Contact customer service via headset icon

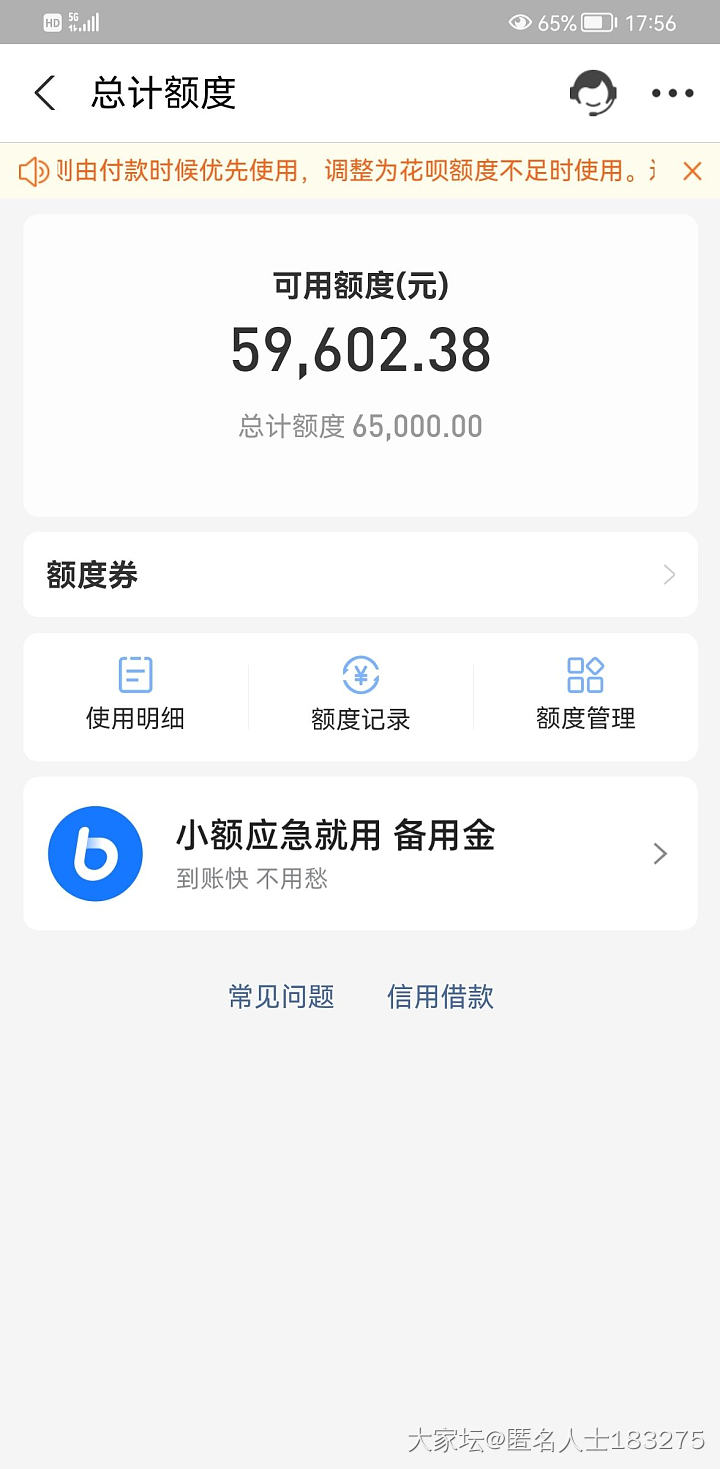[x=593, y=93]
